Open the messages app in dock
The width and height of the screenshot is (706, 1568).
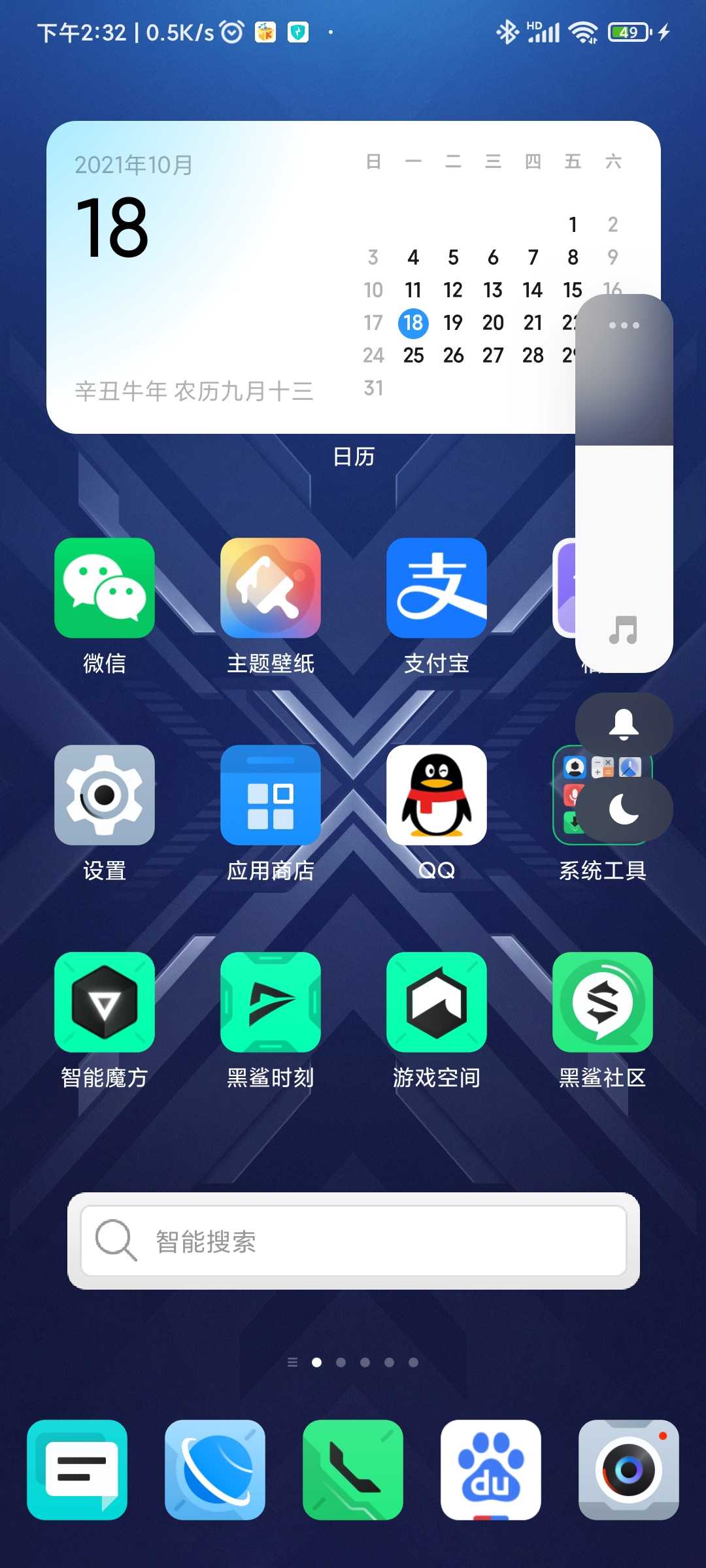(77, 1470)
